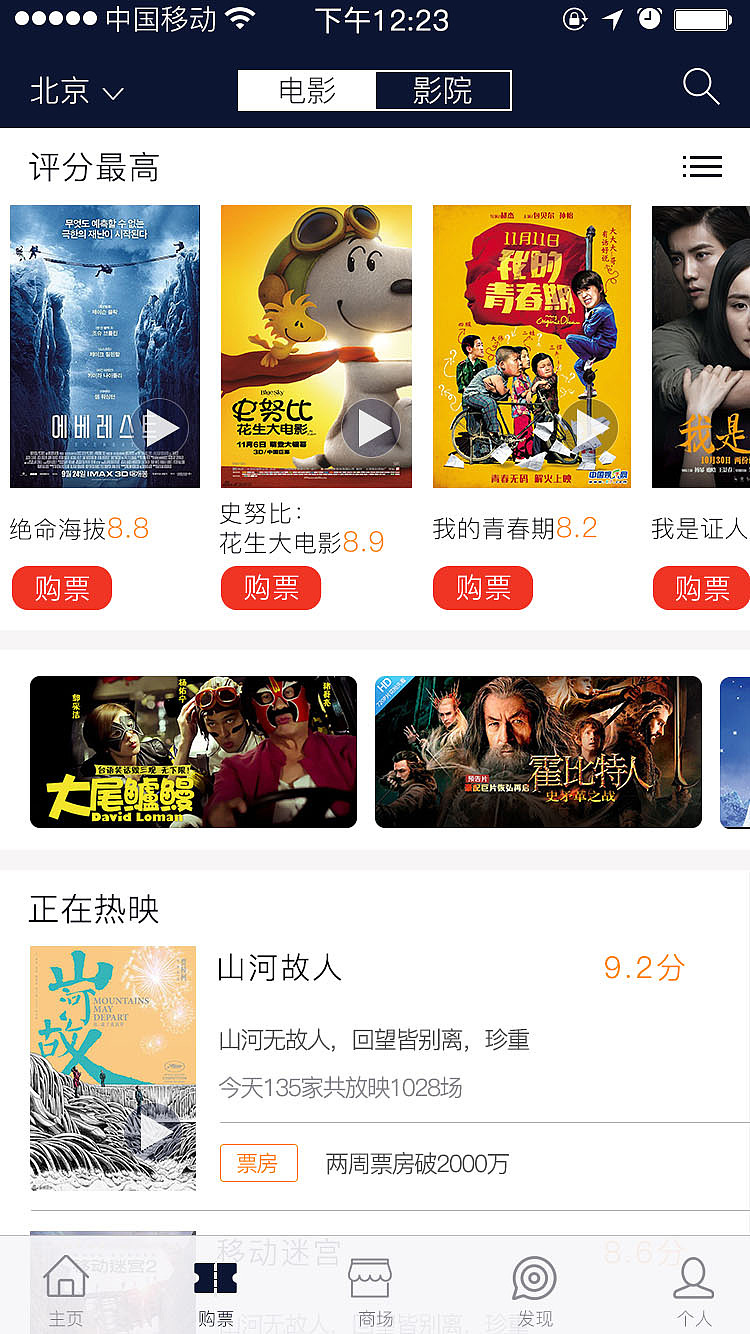750x1334 pixels.
Task: Open the 大尾鲈鳗 banner thumbnail
Action: pyautogui.click(x=193, y=751)
